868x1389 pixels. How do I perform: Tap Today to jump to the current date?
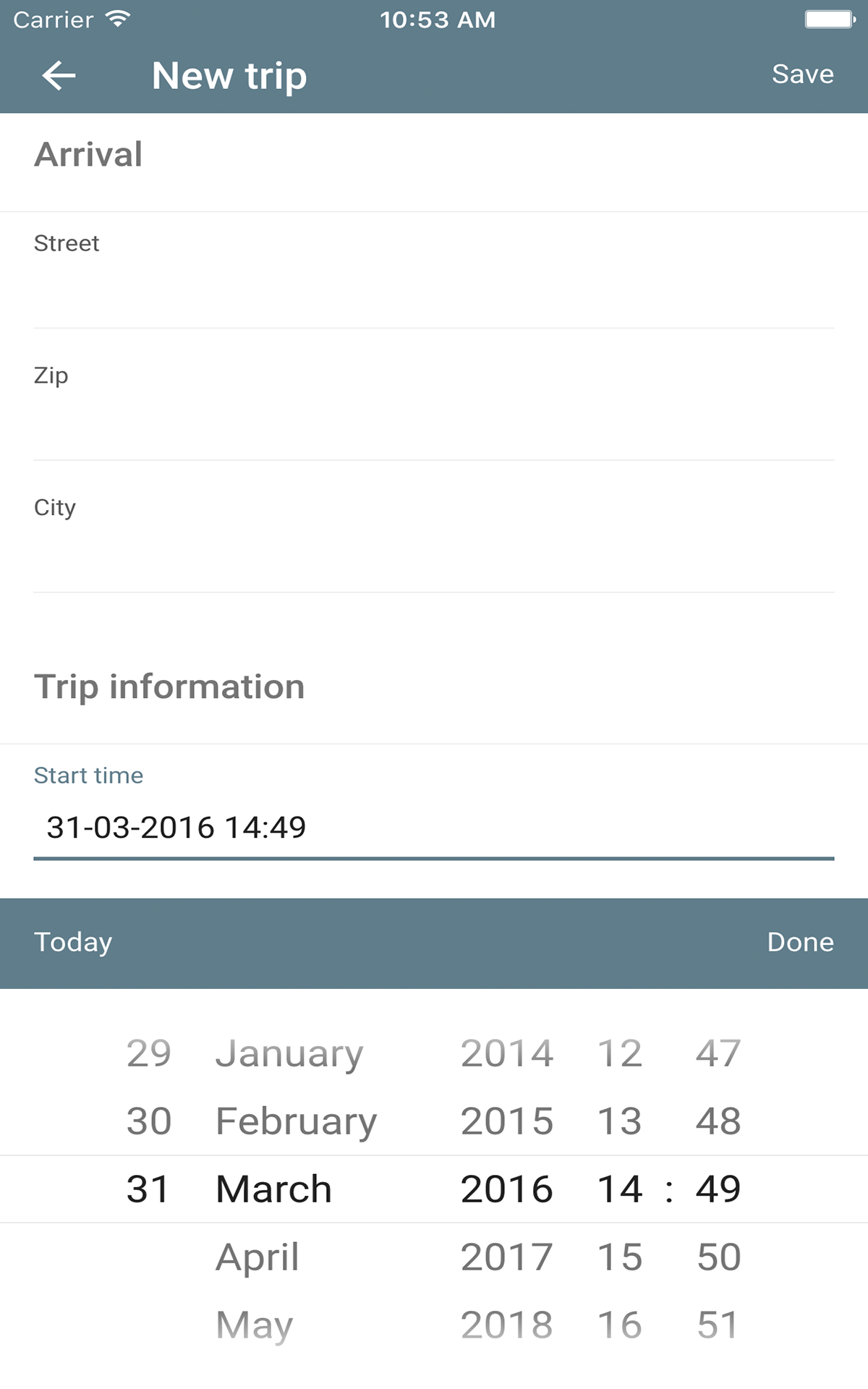(72, 942)
